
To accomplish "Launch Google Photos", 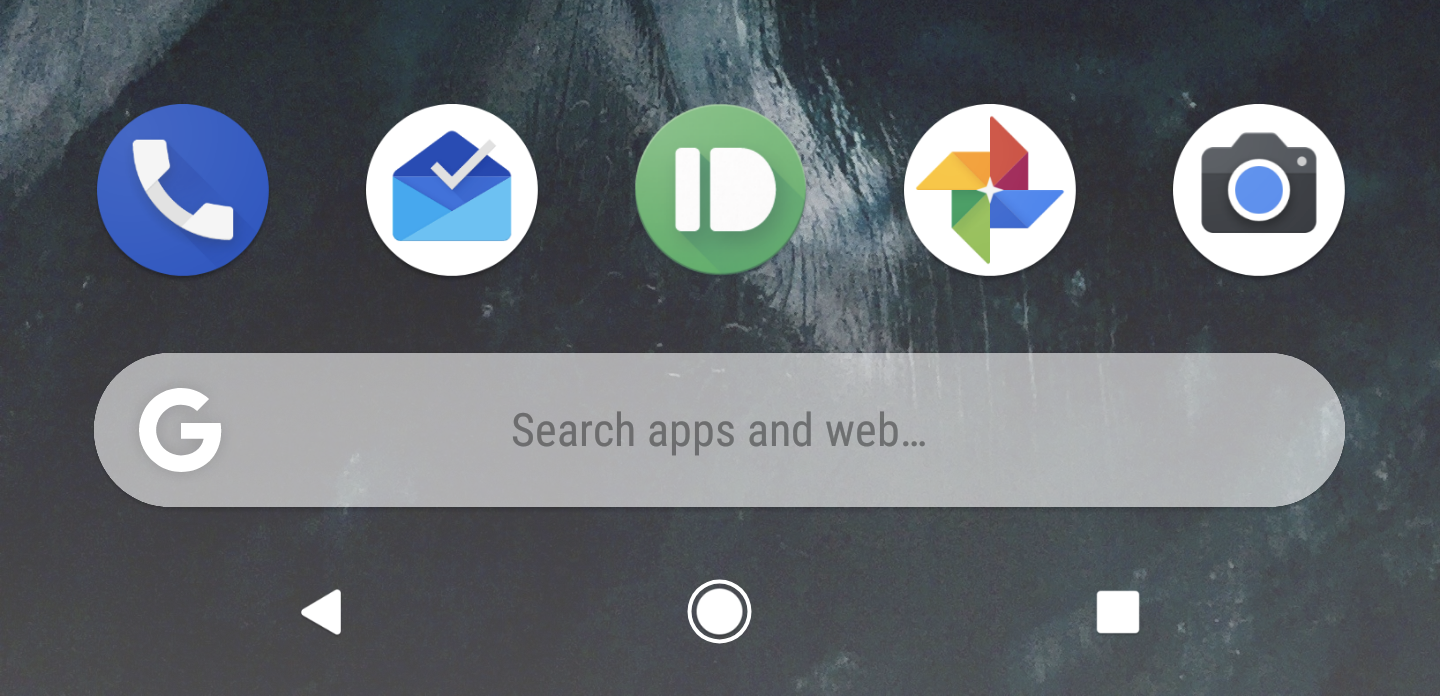I will point(989,190).
